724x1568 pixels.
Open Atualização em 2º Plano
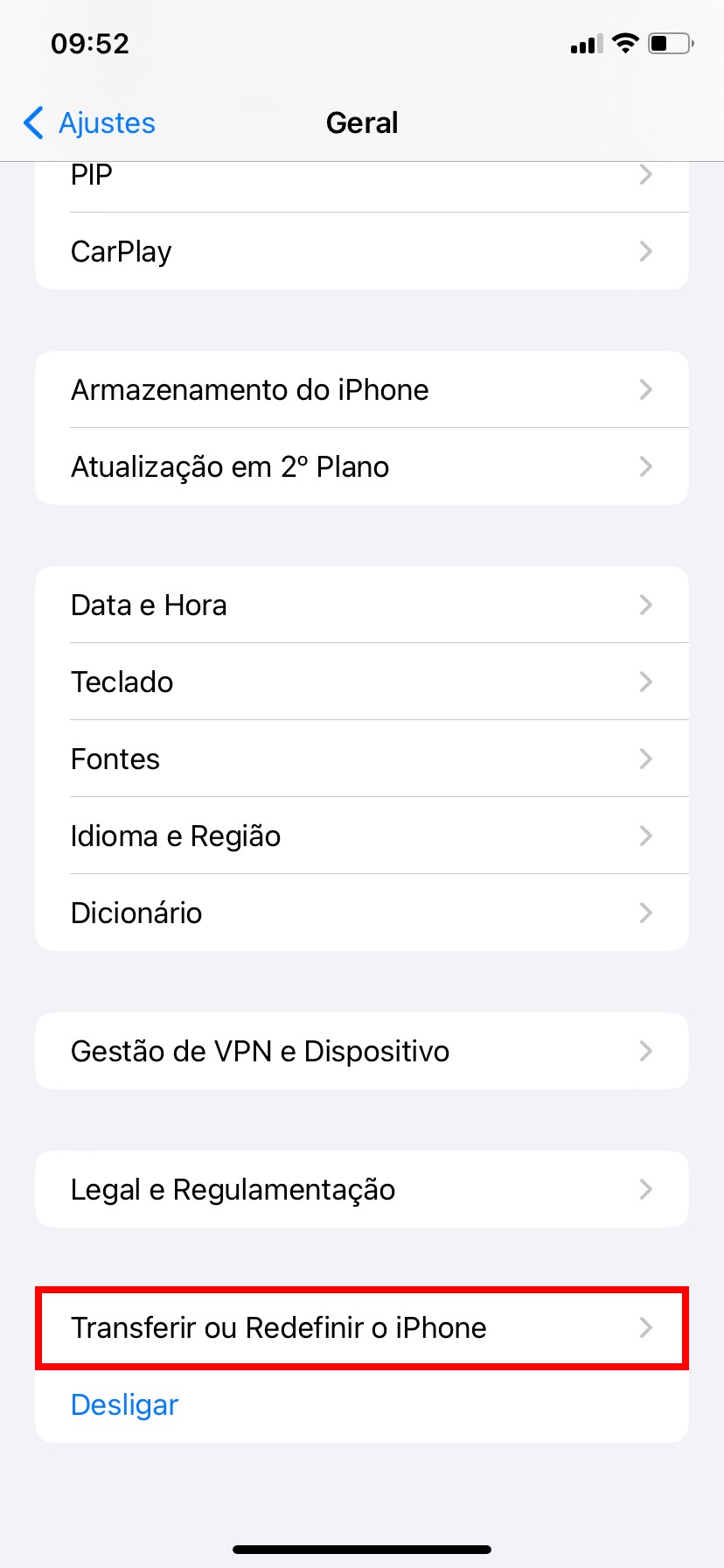tap(361, 467)
